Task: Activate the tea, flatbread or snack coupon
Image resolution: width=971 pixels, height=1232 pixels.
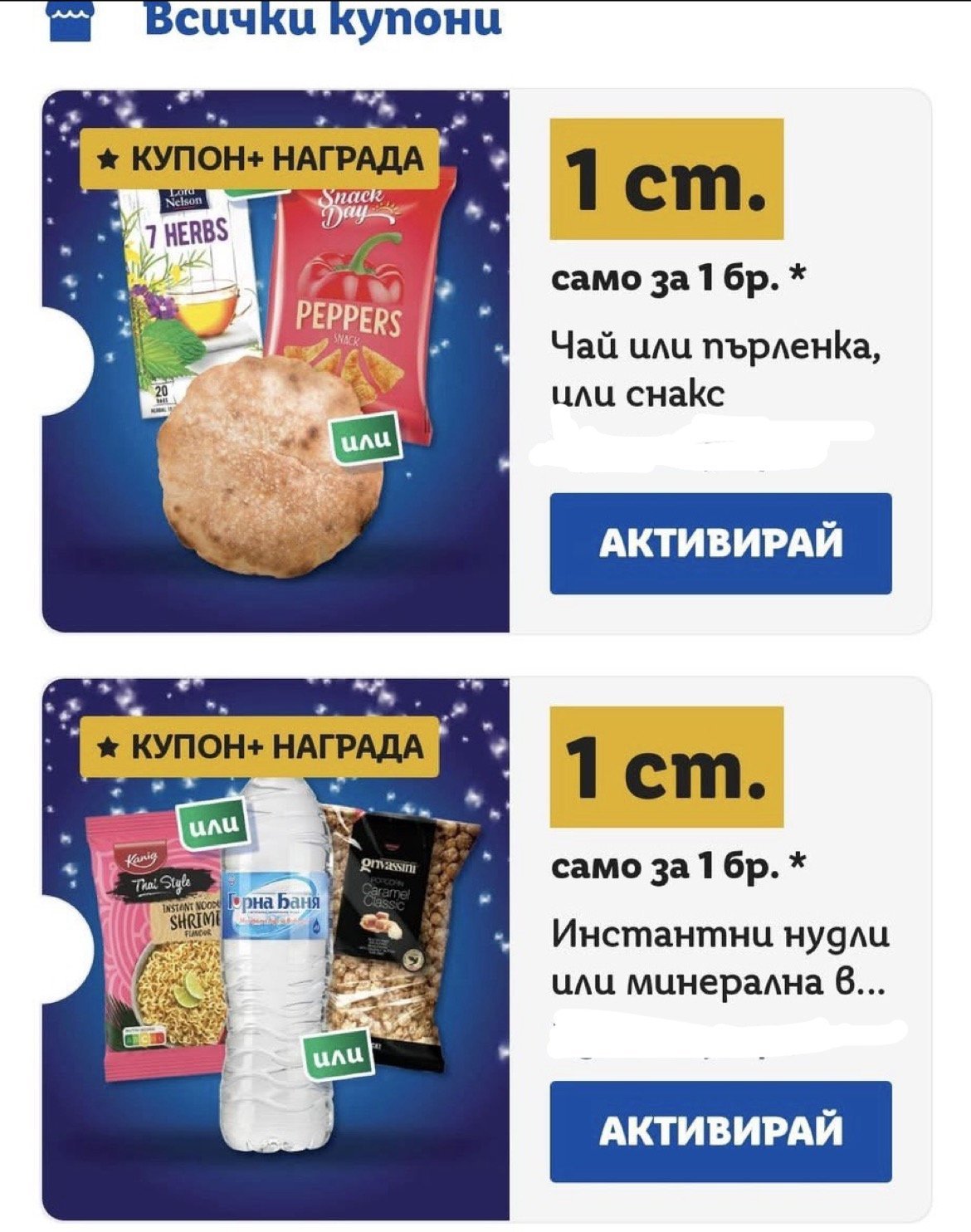Action: [720, 544]
